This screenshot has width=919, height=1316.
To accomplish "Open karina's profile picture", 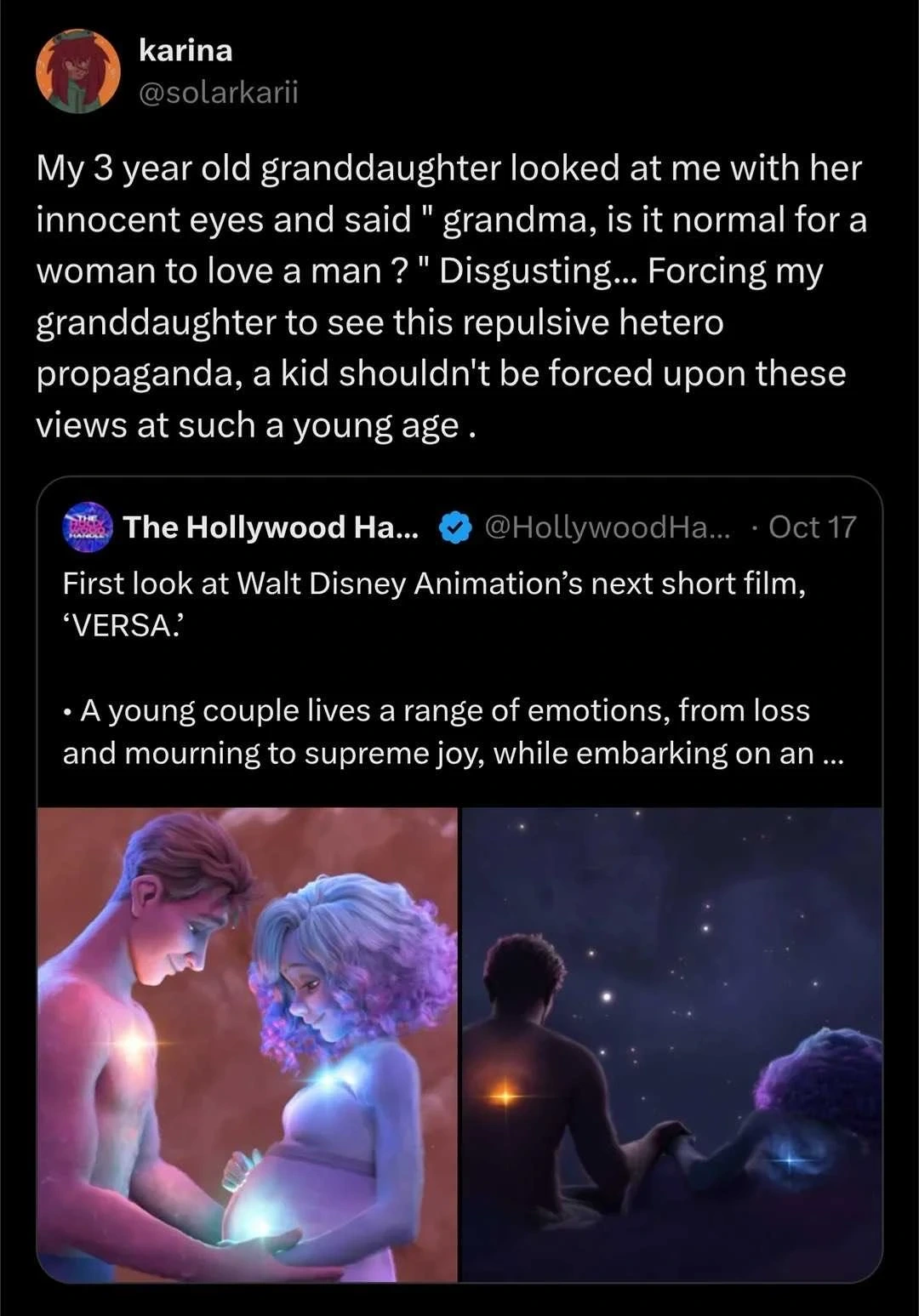I will coord(77,71).
